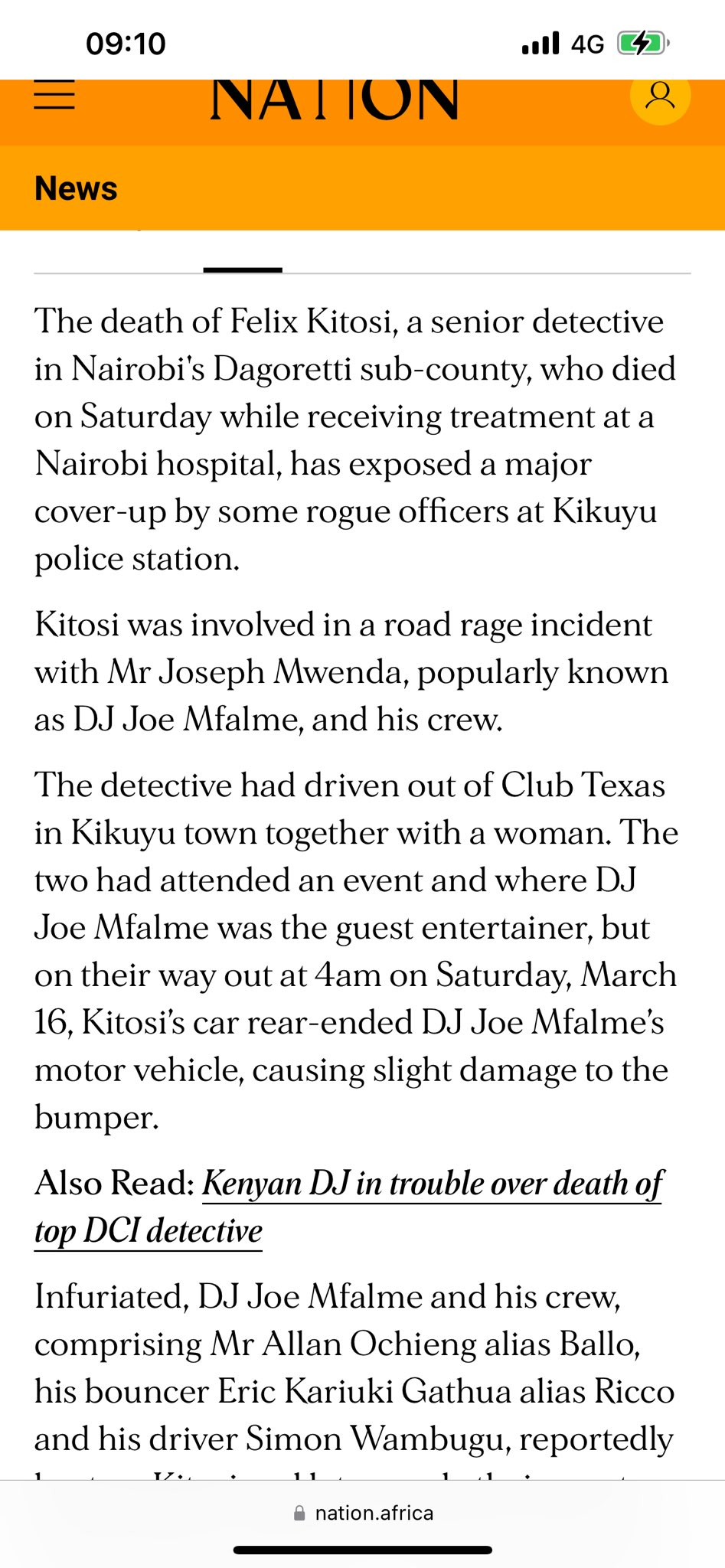Tap the nation.africa address bar
This screenshot has height=1568, width=725.
click(x=363, y=1513)
